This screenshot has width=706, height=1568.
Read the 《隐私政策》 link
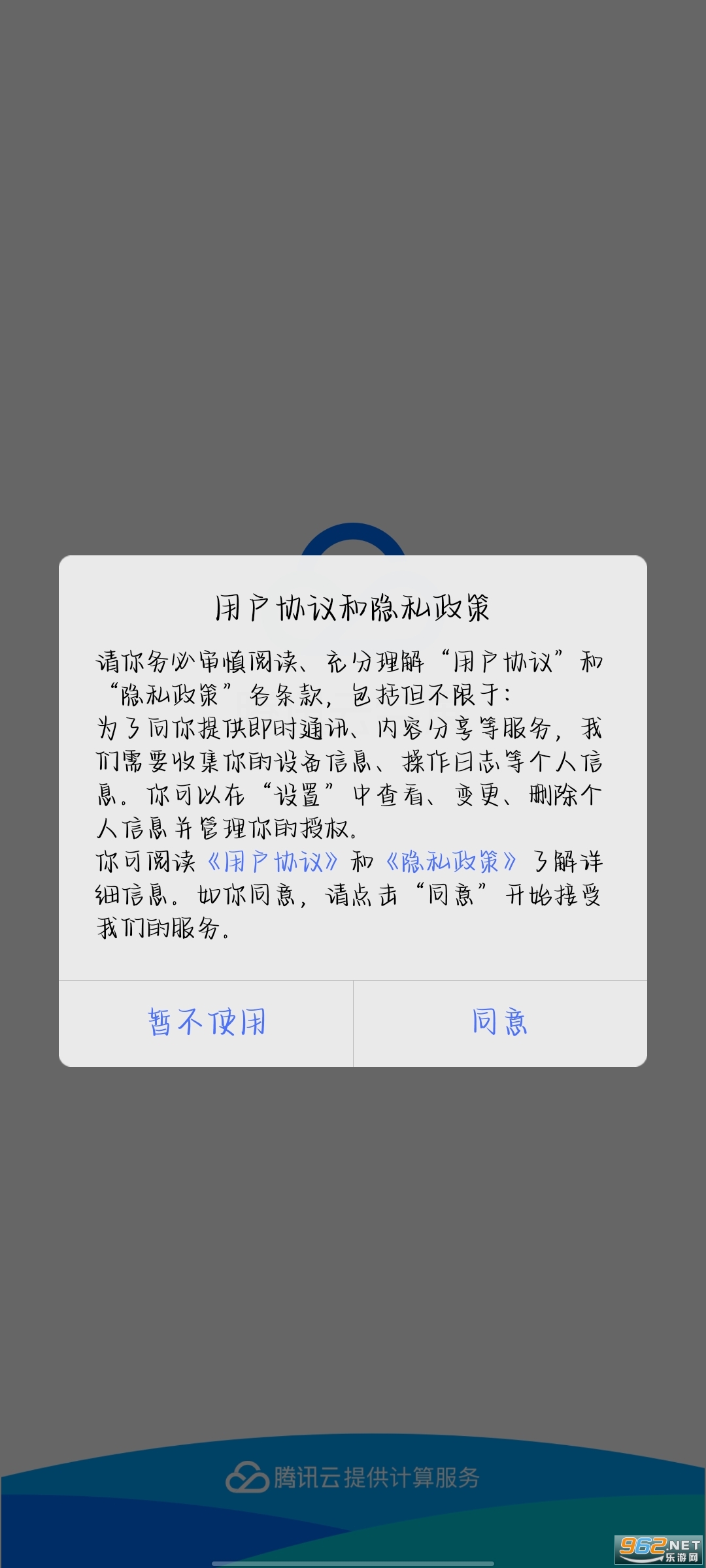452,862
